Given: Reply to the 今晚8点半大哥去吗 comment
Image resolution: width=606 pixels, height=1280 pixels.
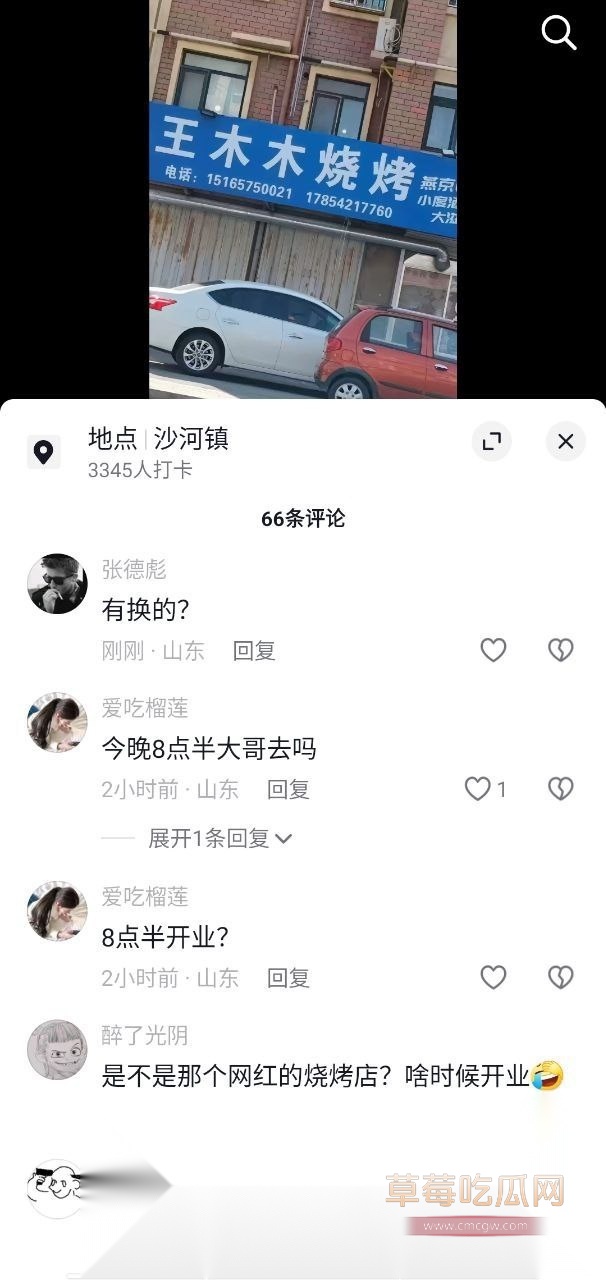Looking at the screenshot, I should pyautogui.click(x=288, y=789).
